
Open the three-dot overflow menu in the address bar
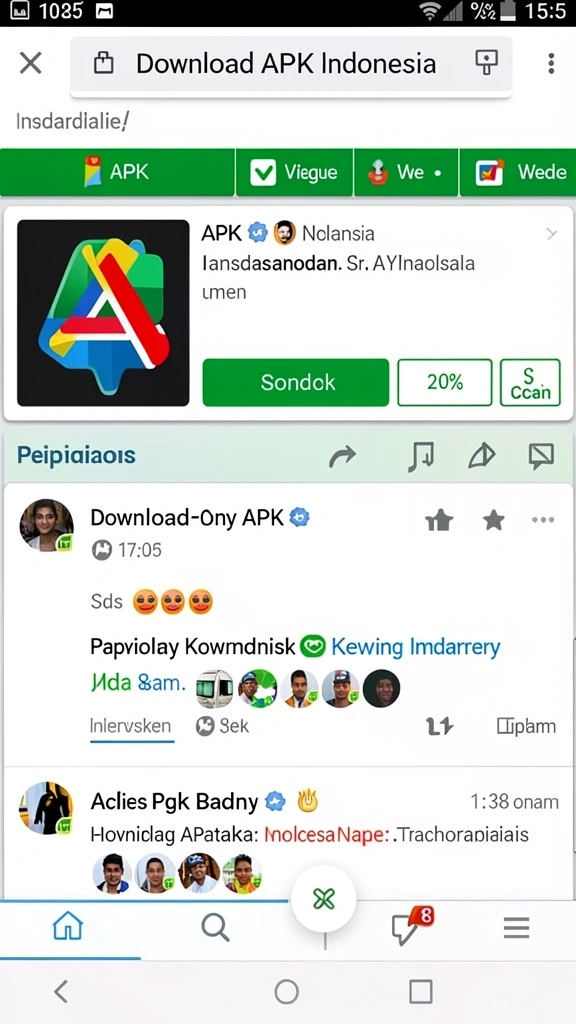click(x=551, y=63)
